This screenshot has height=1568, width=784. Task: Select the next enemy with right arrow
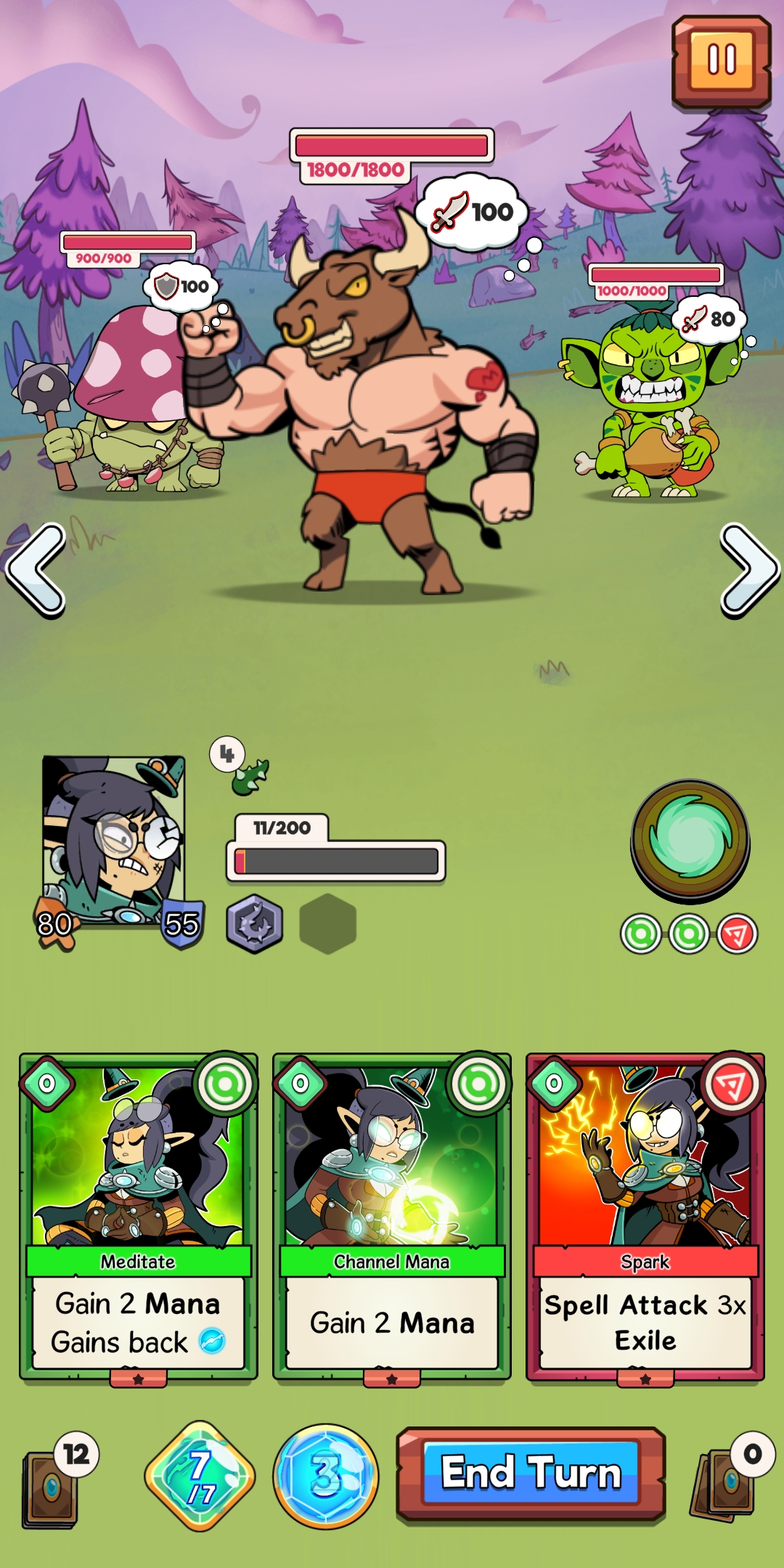click(x=748, y=571)
